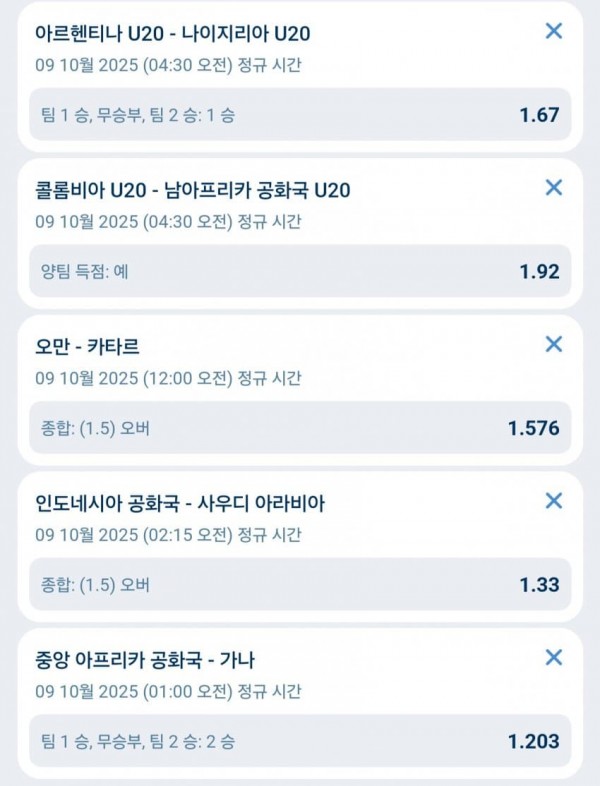Dismiss the 인도네시아 공화국 - 사우디 아라비아 selection
This screenshot has width=600, height=786.
[x=553, y=500]
